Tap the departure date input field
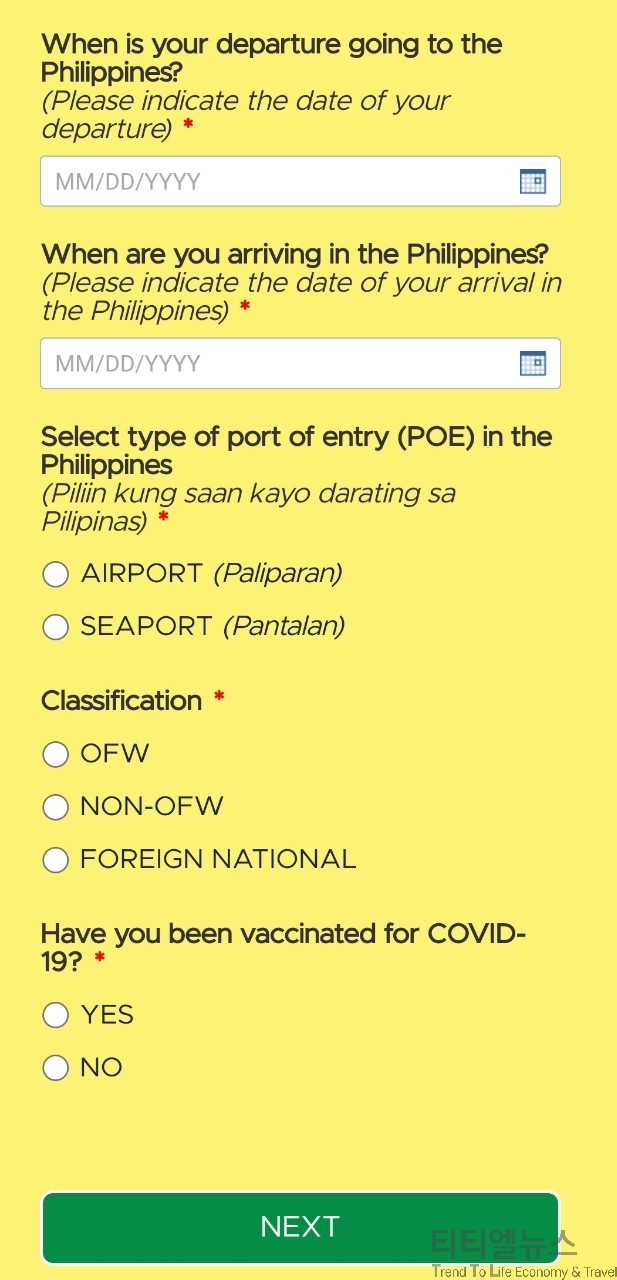Viewport: 617px width, 1280px height. [x=300, y=181]
